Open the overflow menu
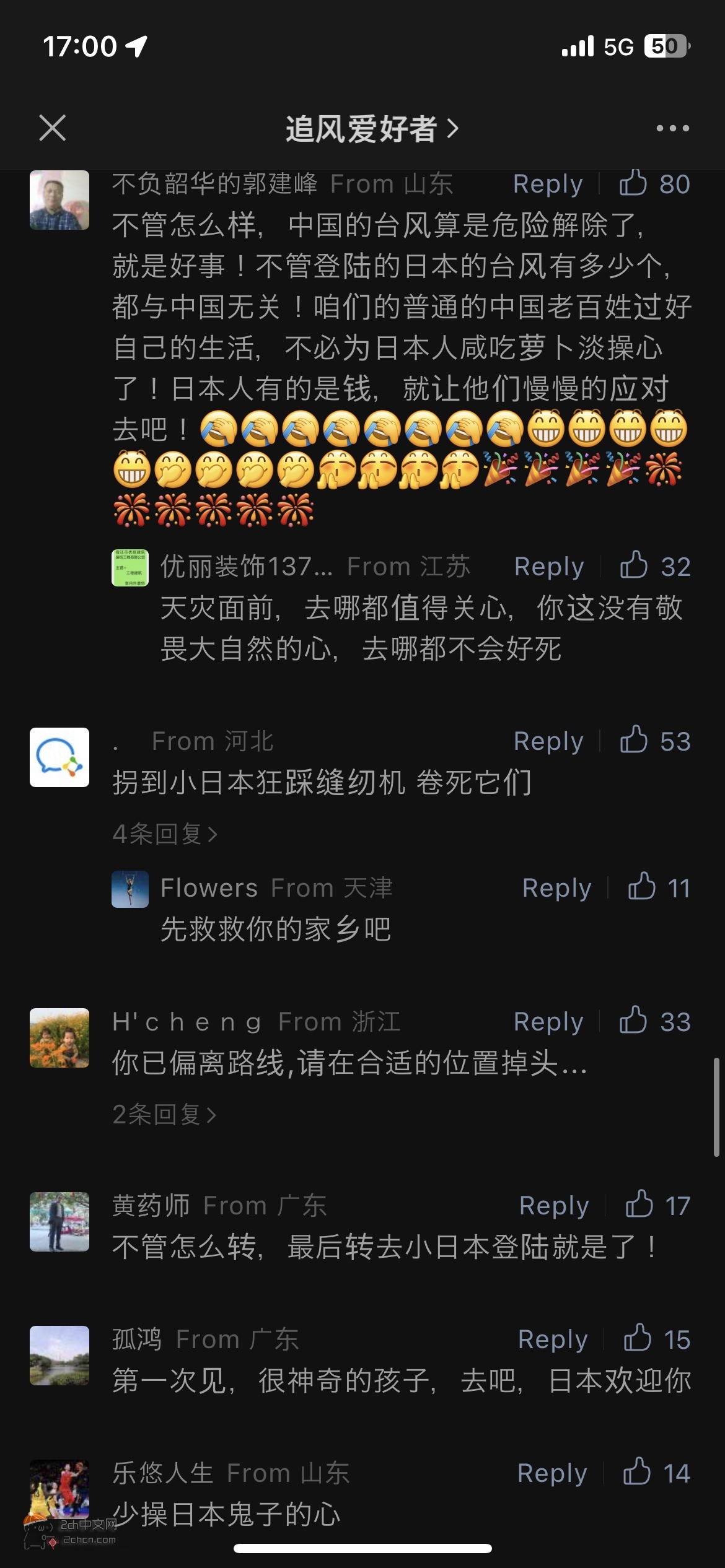725x1568 pixels. point(672,128)
